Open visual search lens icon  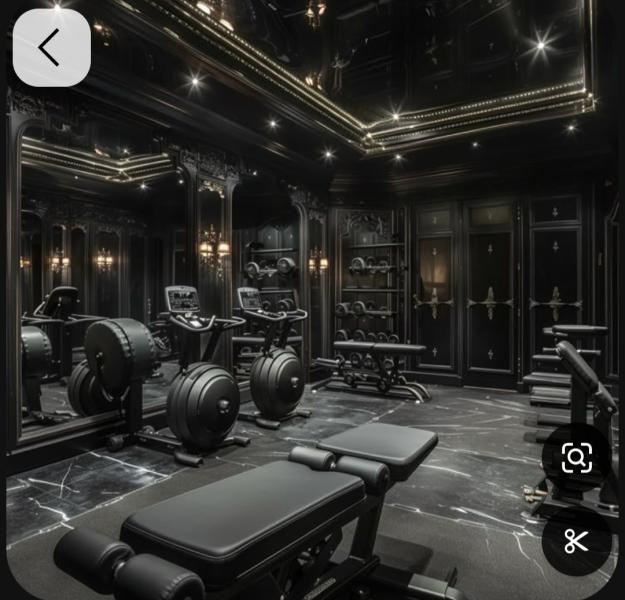click(x=576, y=458)
